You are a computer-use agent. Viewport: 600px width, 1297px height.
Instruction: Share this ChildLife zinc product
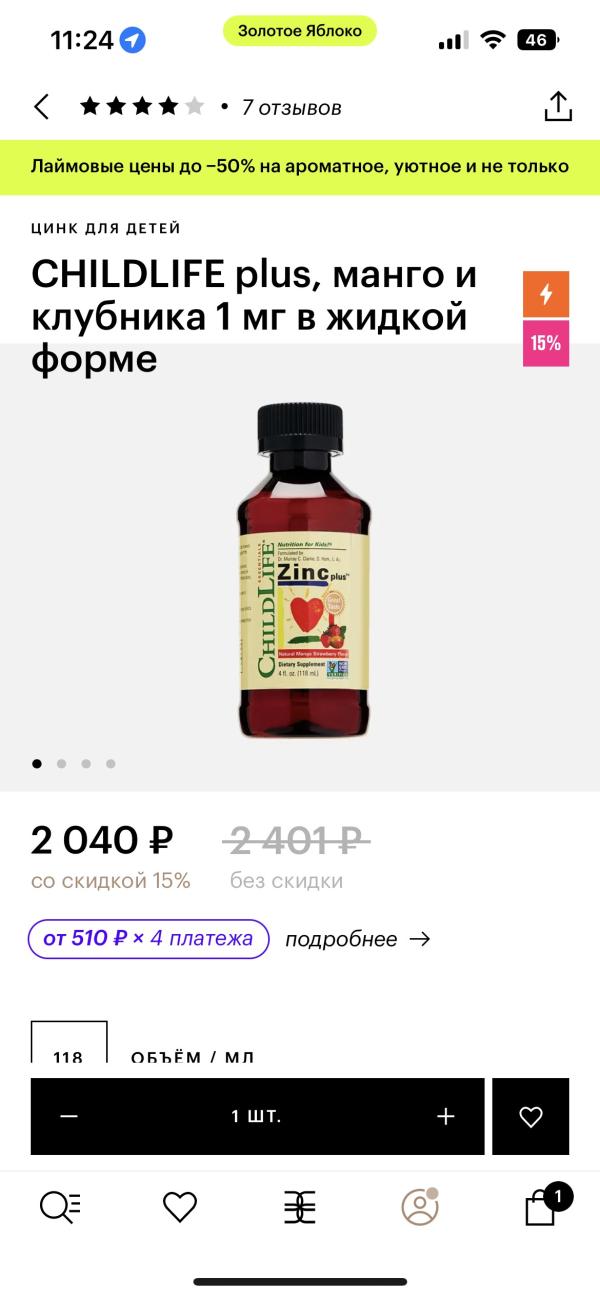557,107
